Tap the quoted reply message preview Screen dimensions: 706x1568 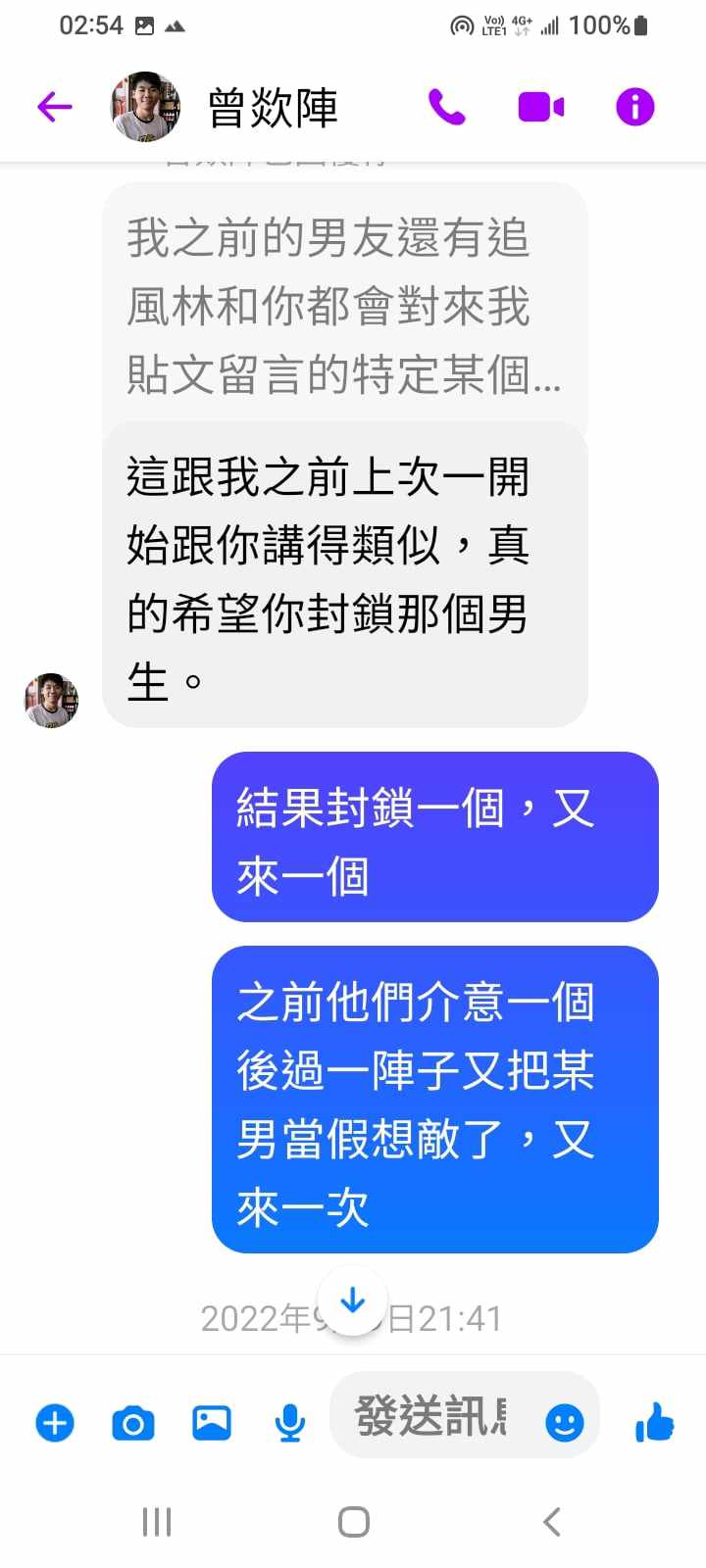tap(343, 306)
